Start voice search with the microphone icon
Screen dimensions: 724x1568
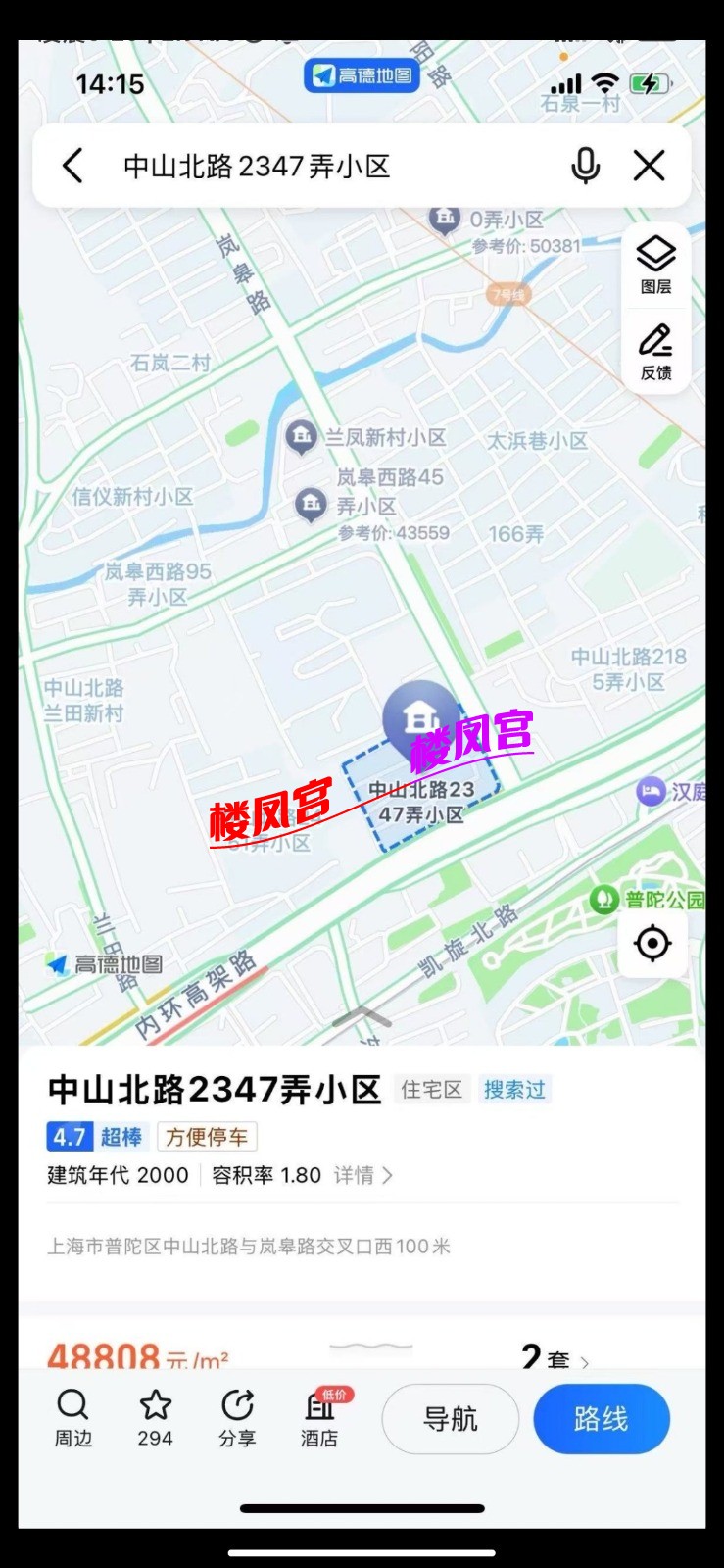coord(585,166)
